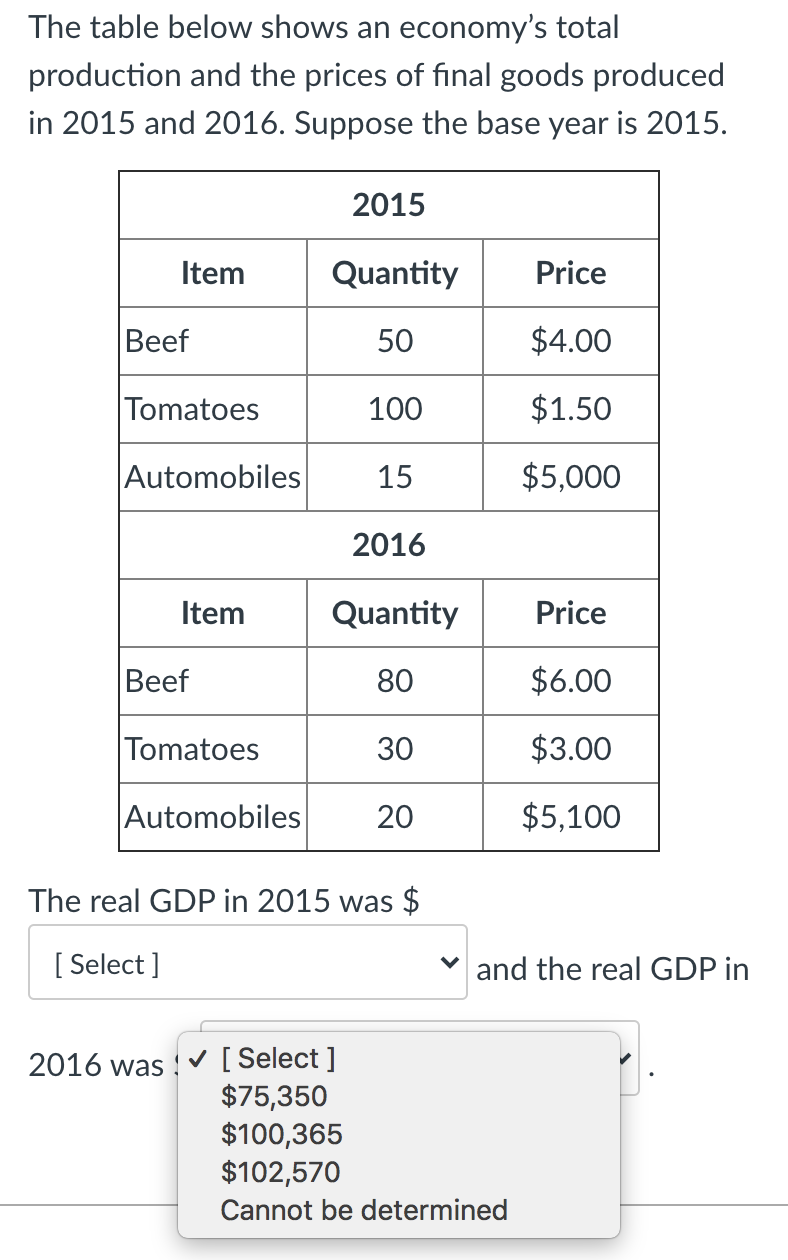Click the $5,000 price cell for Automobiles
This screenshot has height=1260, width=788.
point(570,477)
